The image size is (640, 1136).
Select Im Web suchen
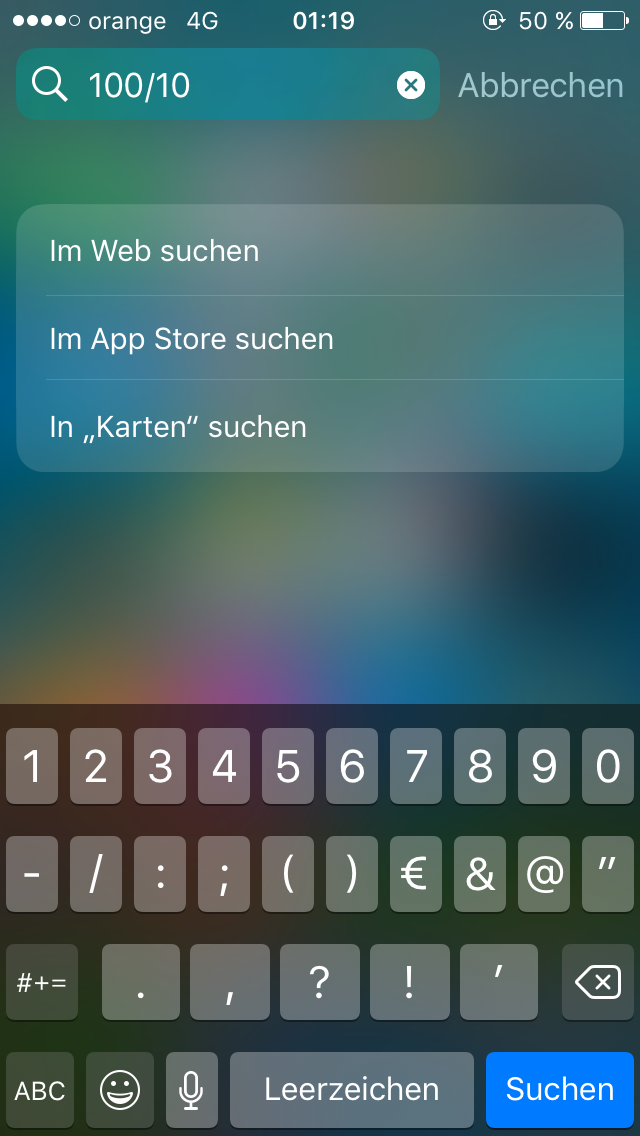[x=320, y=251]
